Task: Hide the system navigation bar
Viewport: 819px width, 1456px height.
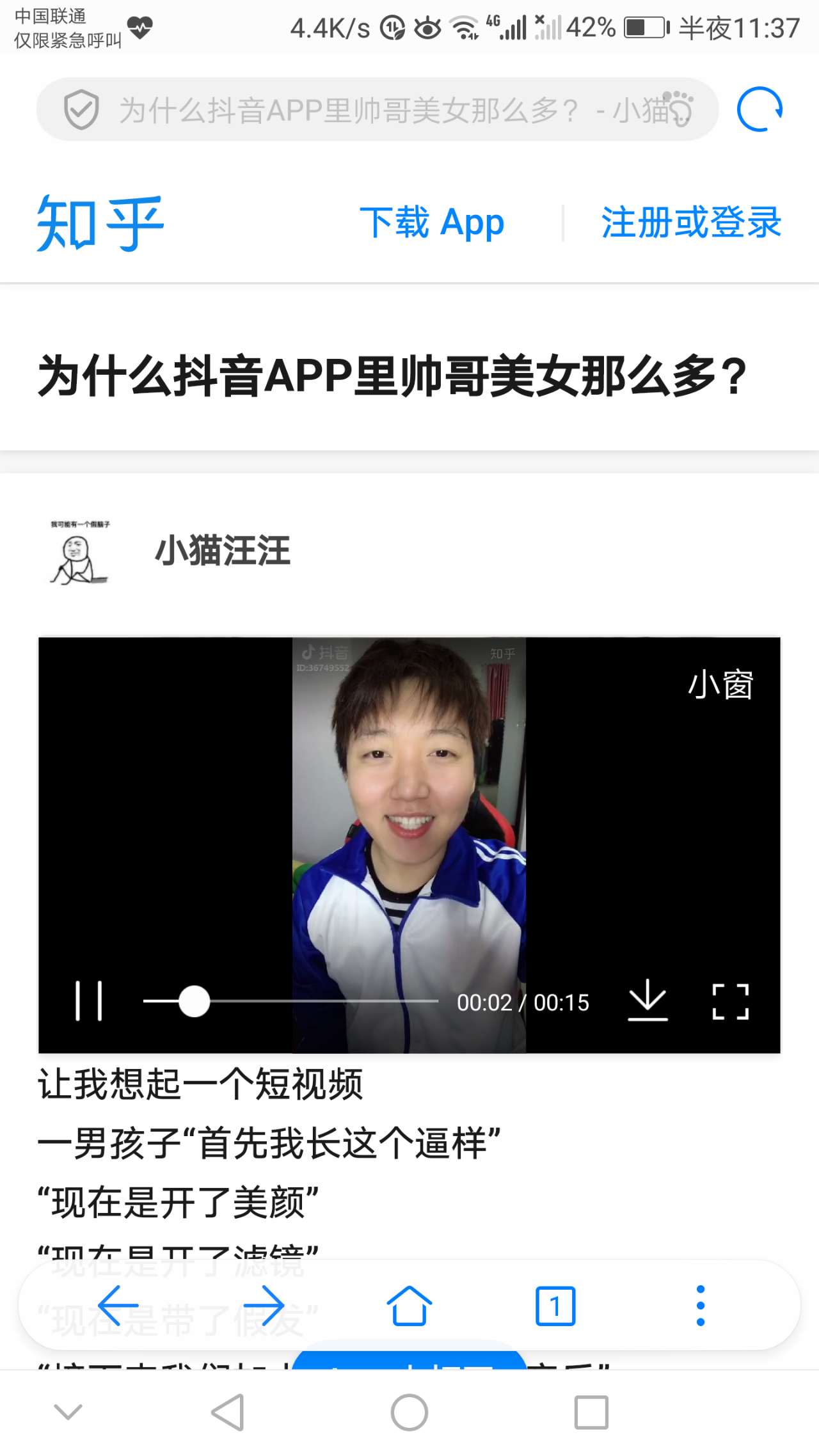Action: click(68, 1412)
